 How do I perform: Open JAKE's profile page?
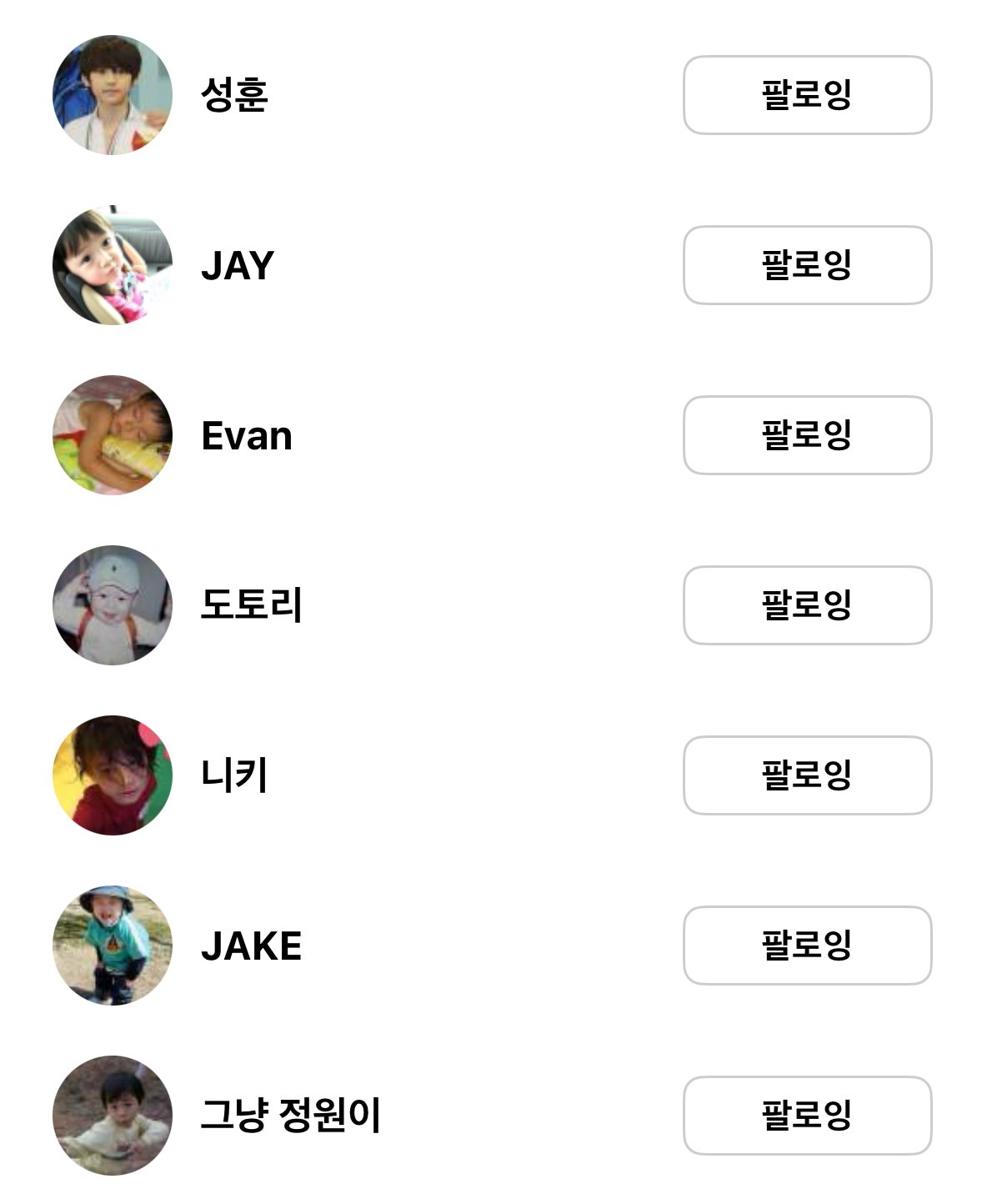click(x=251, y=946)
